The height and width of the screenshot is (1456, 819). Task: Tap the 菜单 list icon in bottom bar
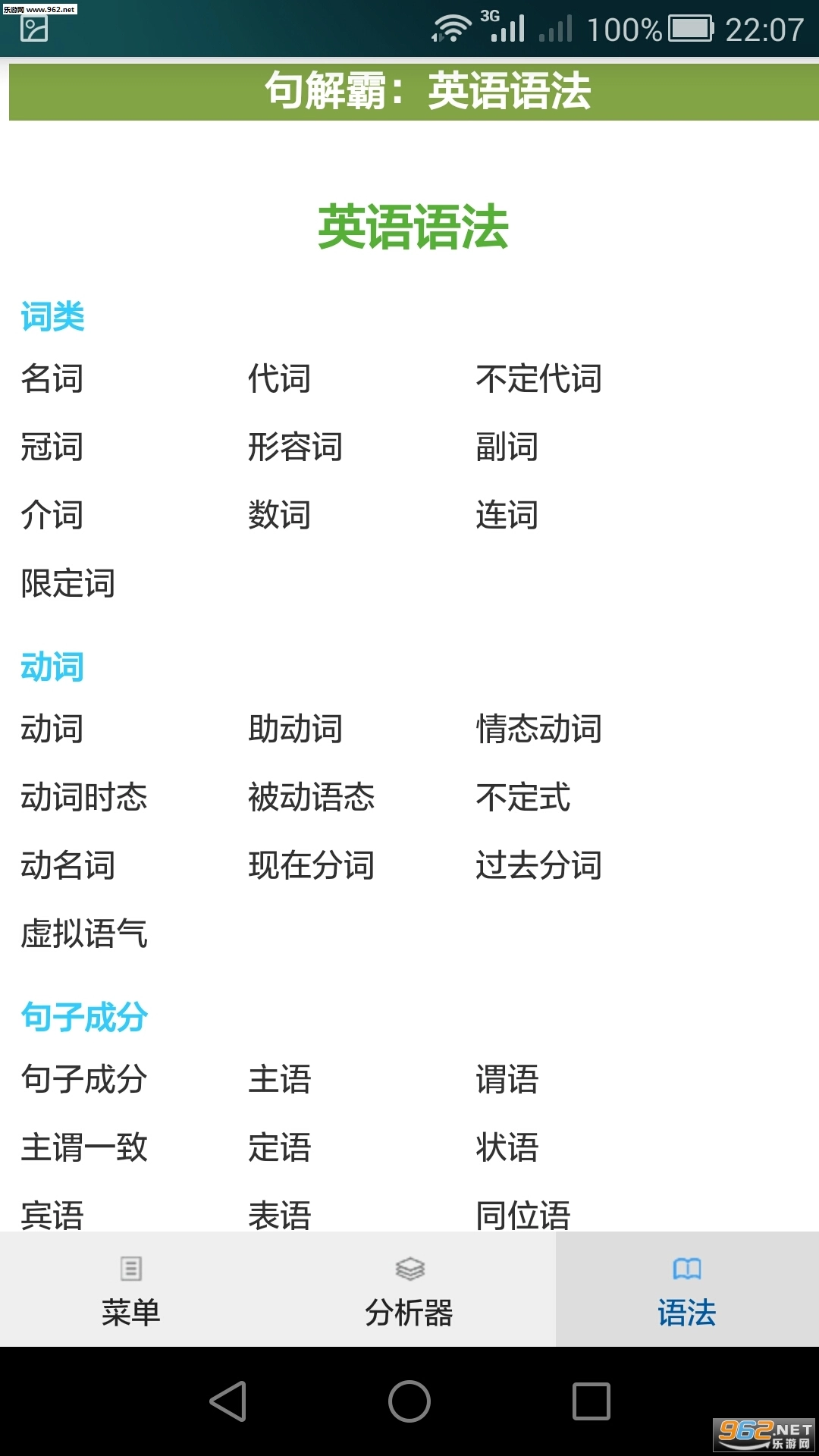(x=131, y=1268)
